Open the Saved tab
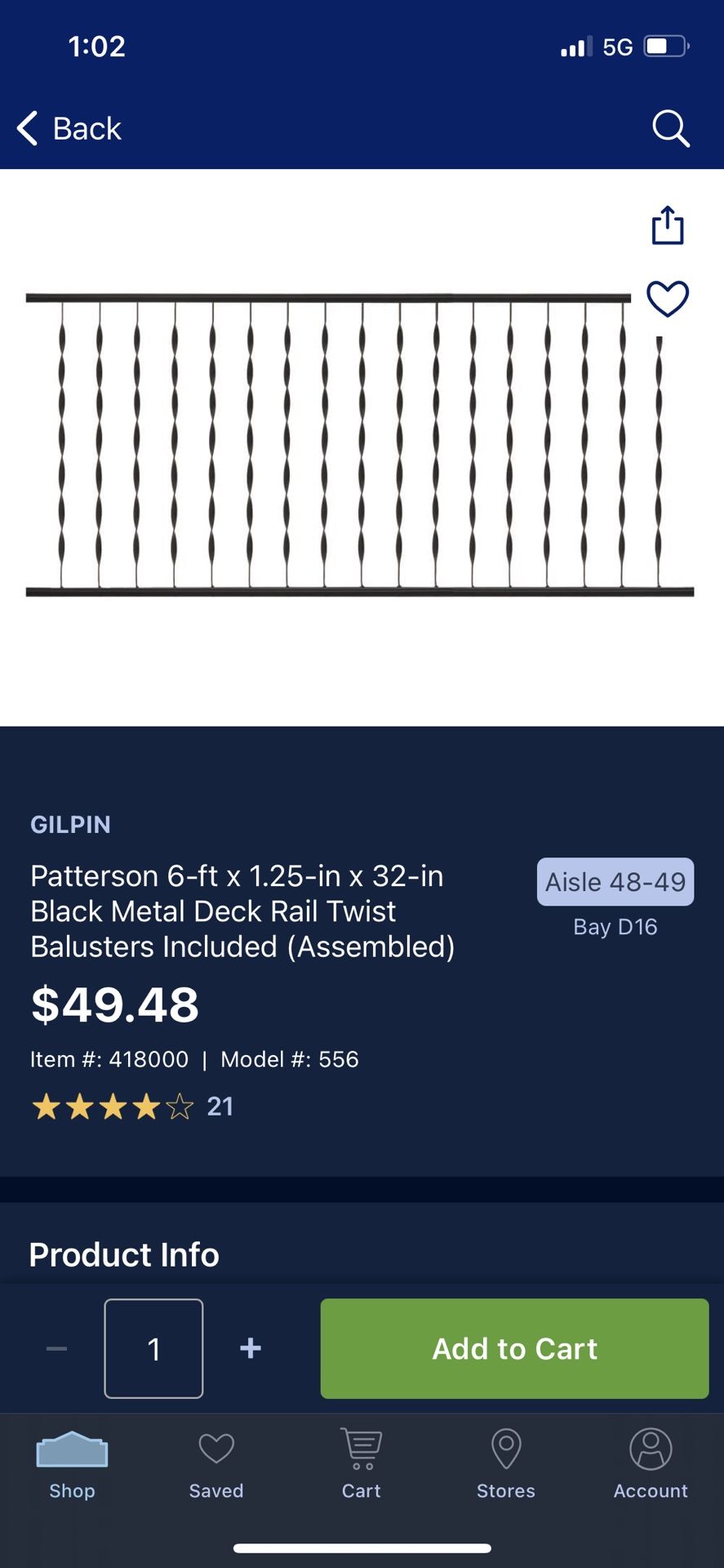This screenshot has width=724, height=1568. (x=216, y=1466)
